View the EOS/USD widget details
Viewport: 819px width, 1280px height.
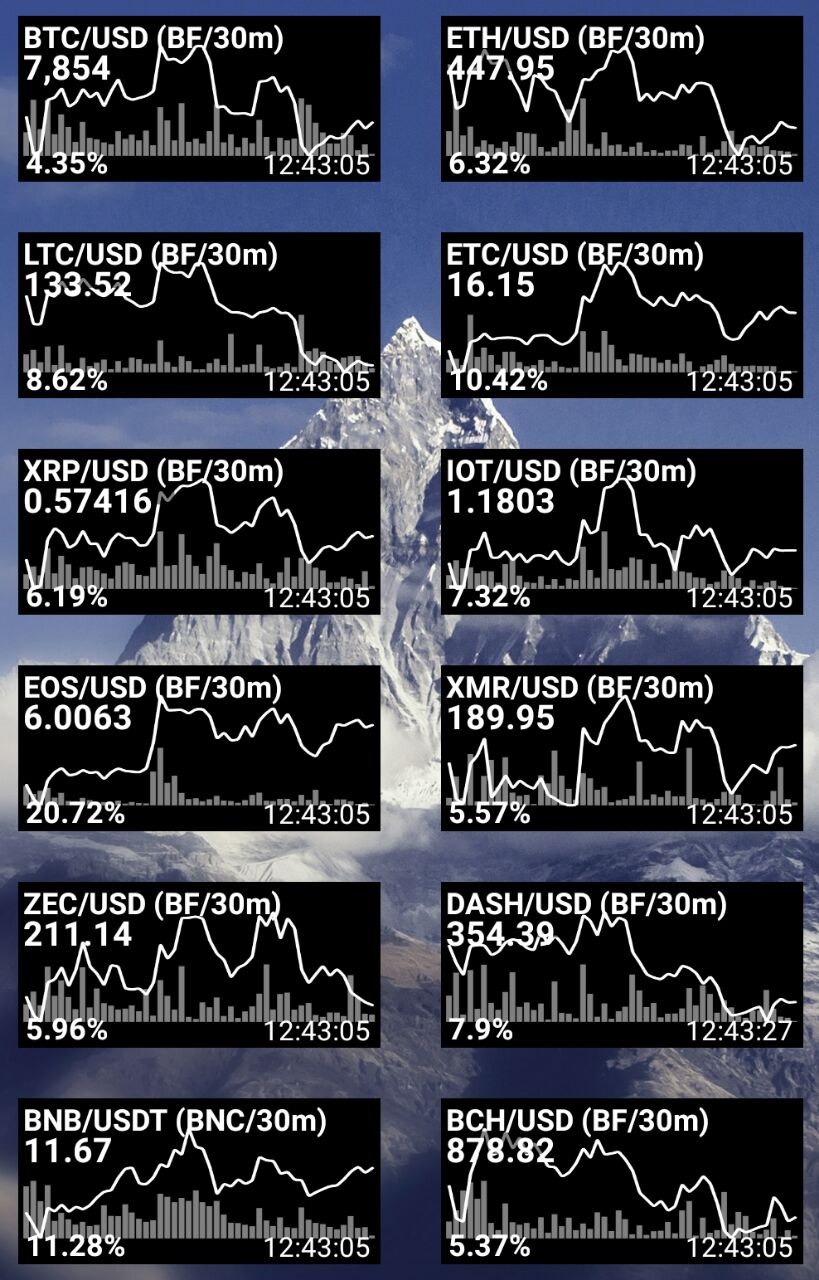click(199, 747)
